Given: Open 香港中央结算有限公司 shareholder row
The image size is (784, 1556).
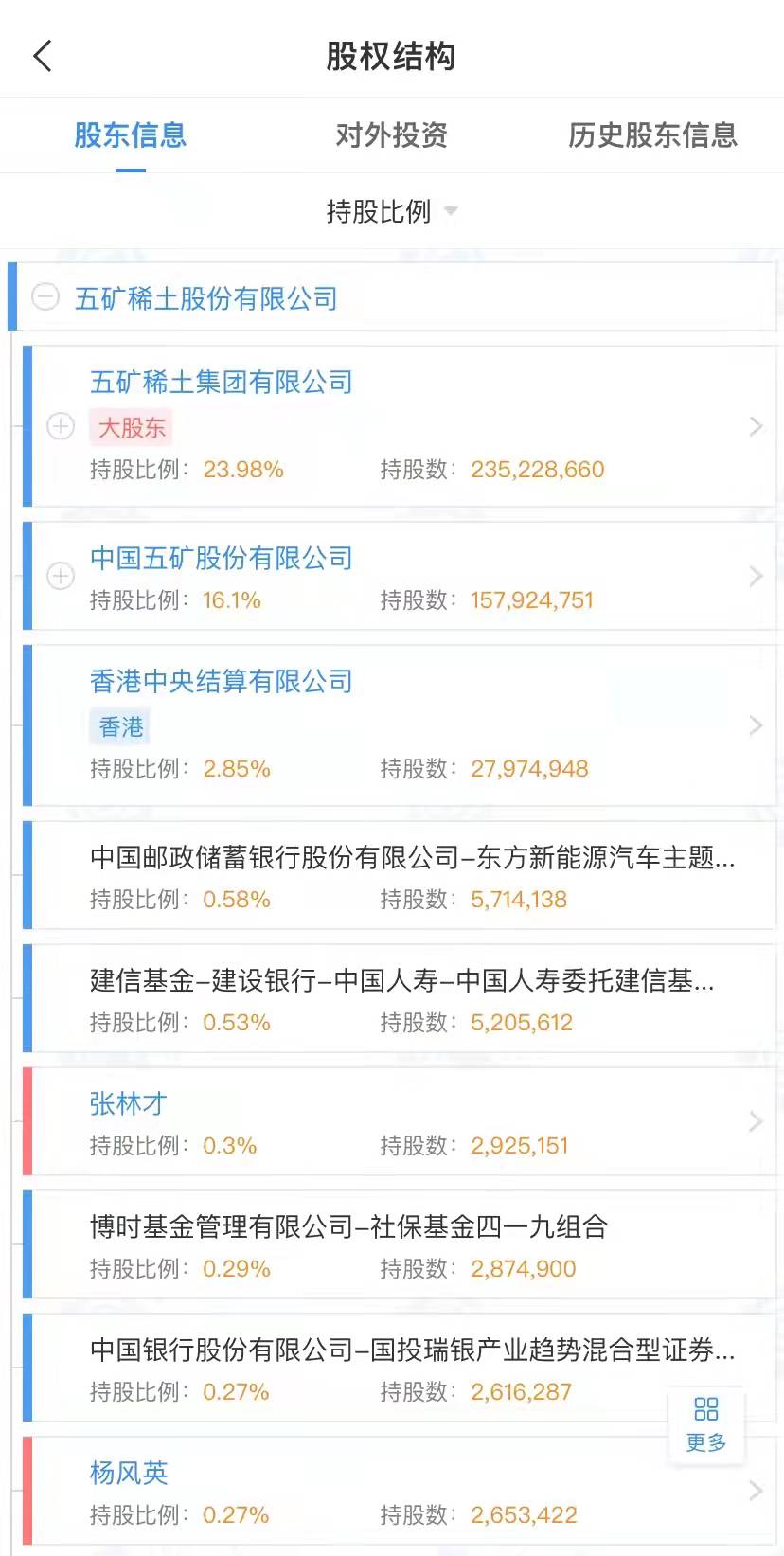Looking at the screenshot, I should (399, 725).
